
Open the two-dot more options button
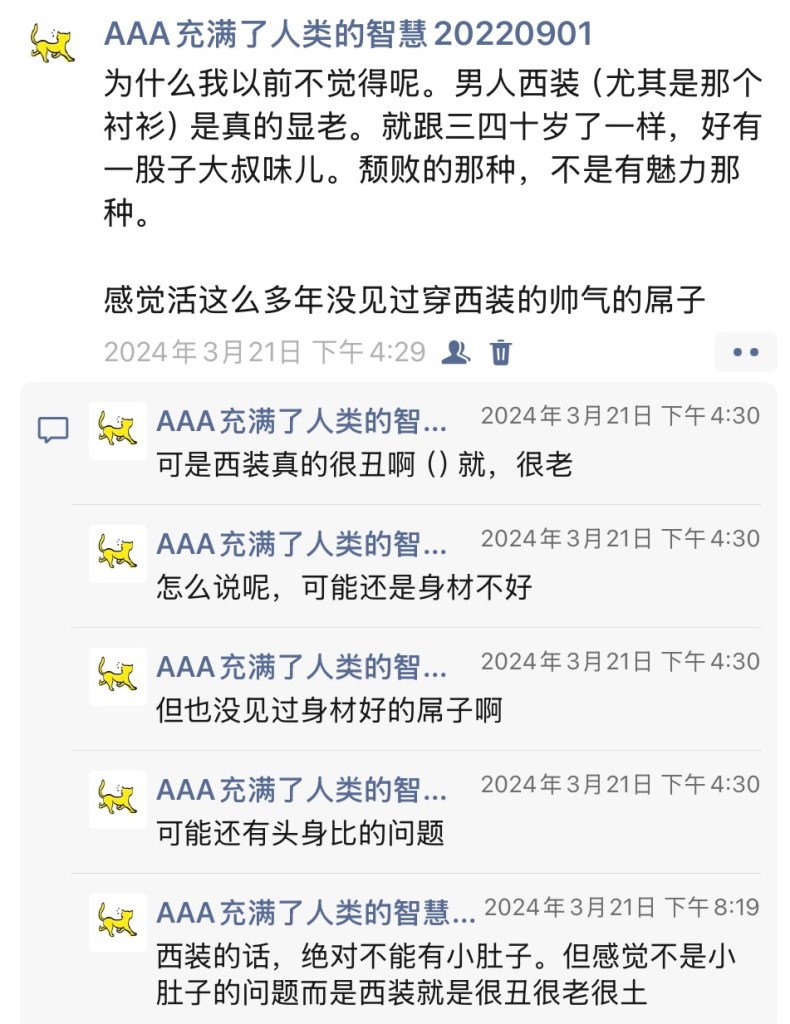745,352
